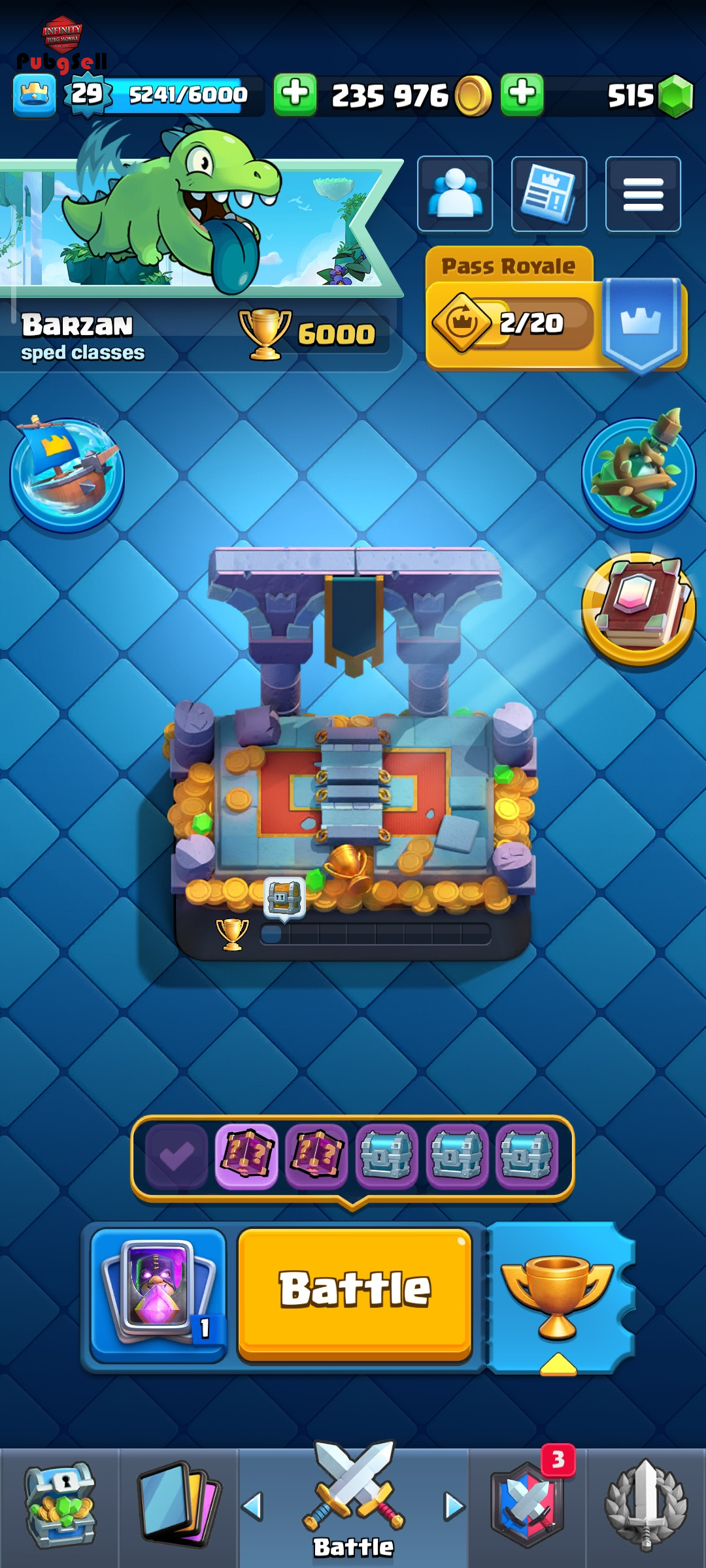Viewport: 706px width, 1568px height.
Task: Open the magic book collection icon
Action: (x=639, y=609)
